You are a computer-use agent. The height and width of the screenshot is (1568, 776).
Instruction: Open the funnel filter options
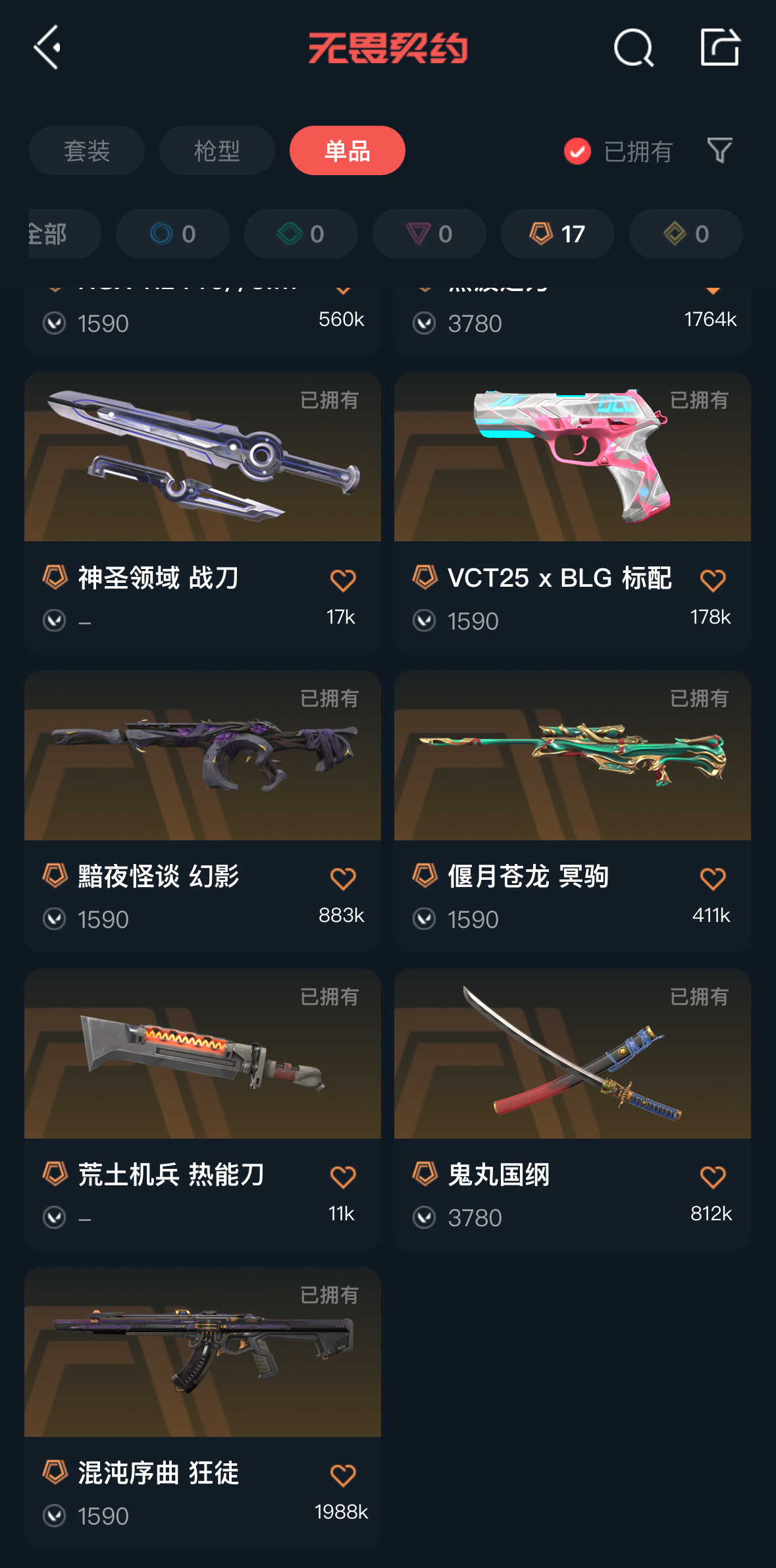(x=719, y=151)
